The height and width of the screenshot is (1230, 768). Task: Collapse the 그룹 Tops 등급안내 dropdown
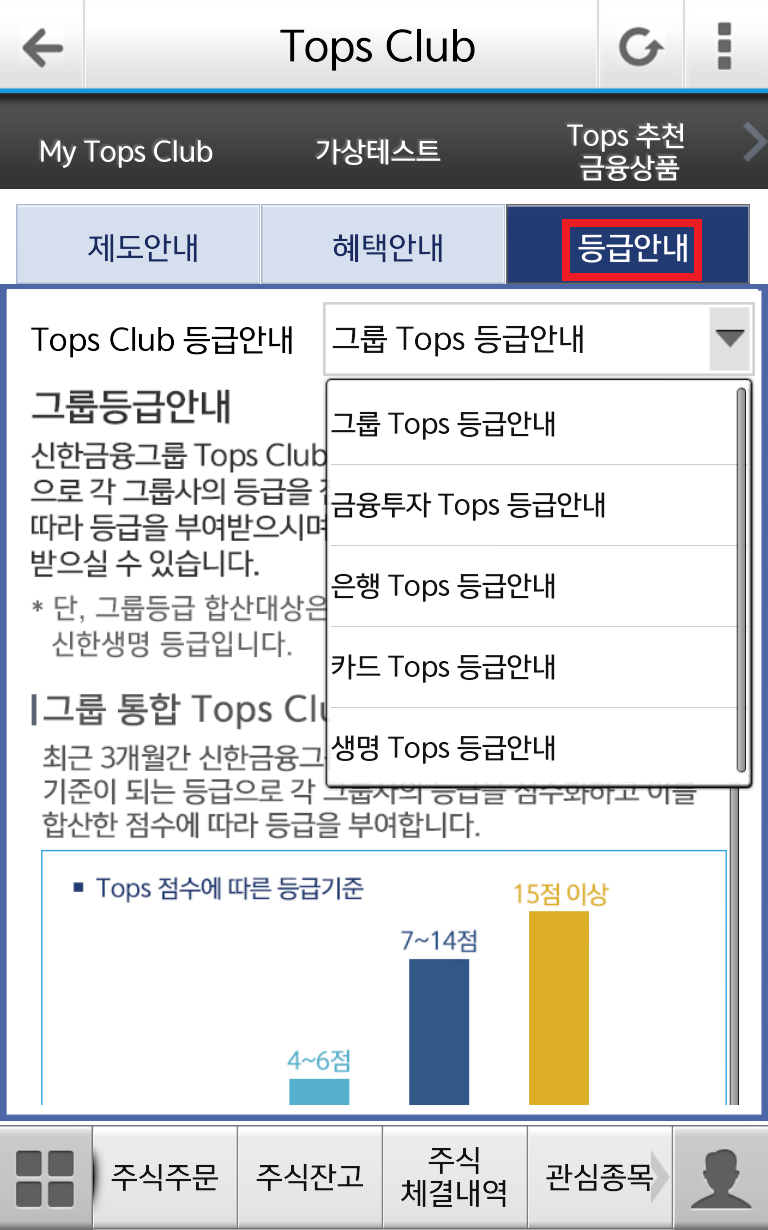[x=731, y=339]
